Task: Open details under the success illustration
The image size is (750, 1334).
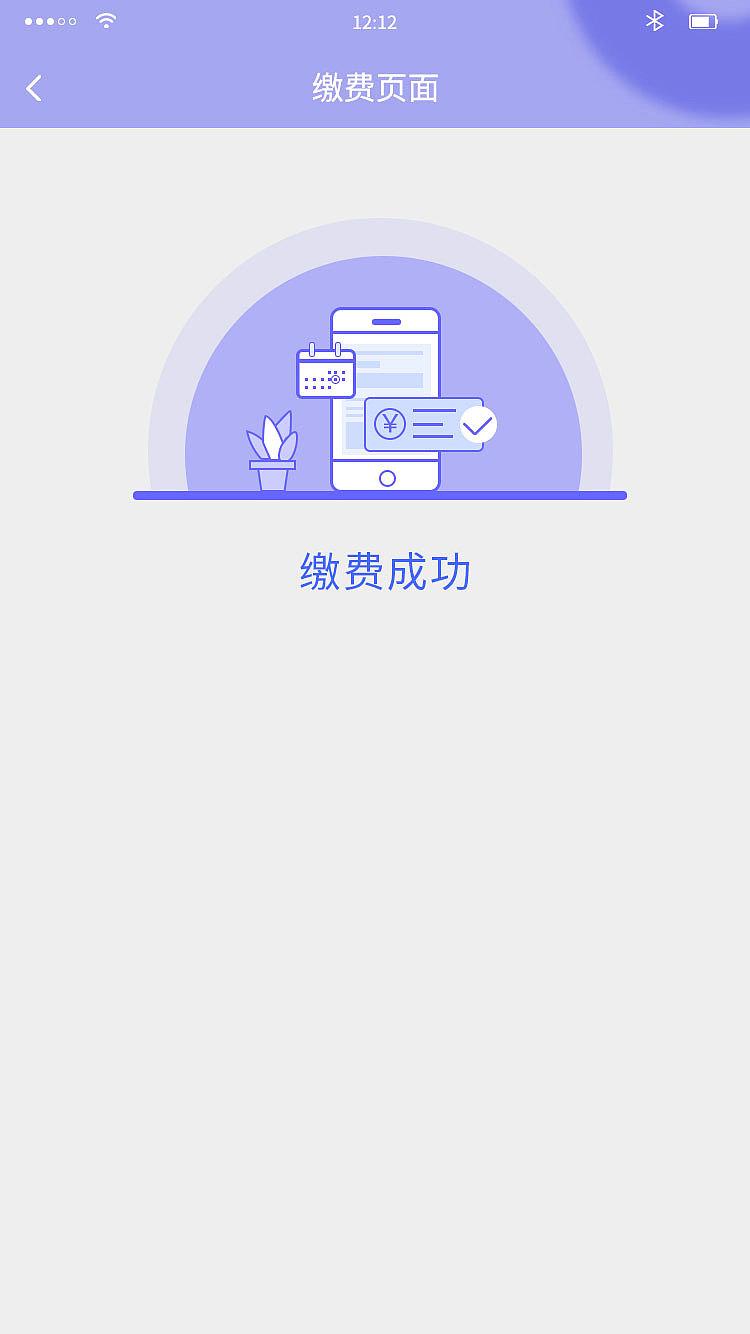Action: (385, 571)
